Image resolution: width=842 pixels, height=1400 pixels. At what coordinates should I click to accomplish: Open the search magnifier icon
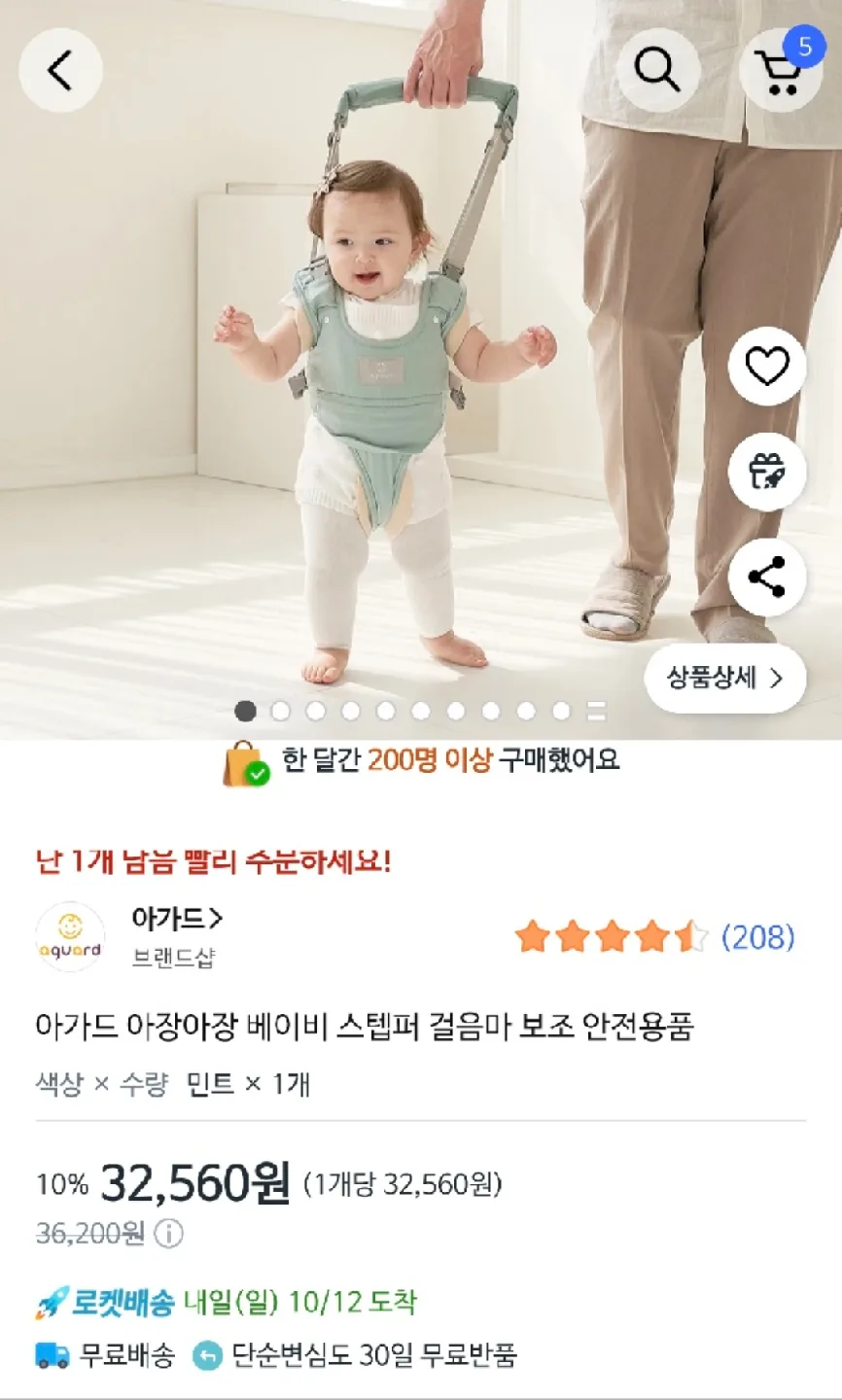pos(657,70)
